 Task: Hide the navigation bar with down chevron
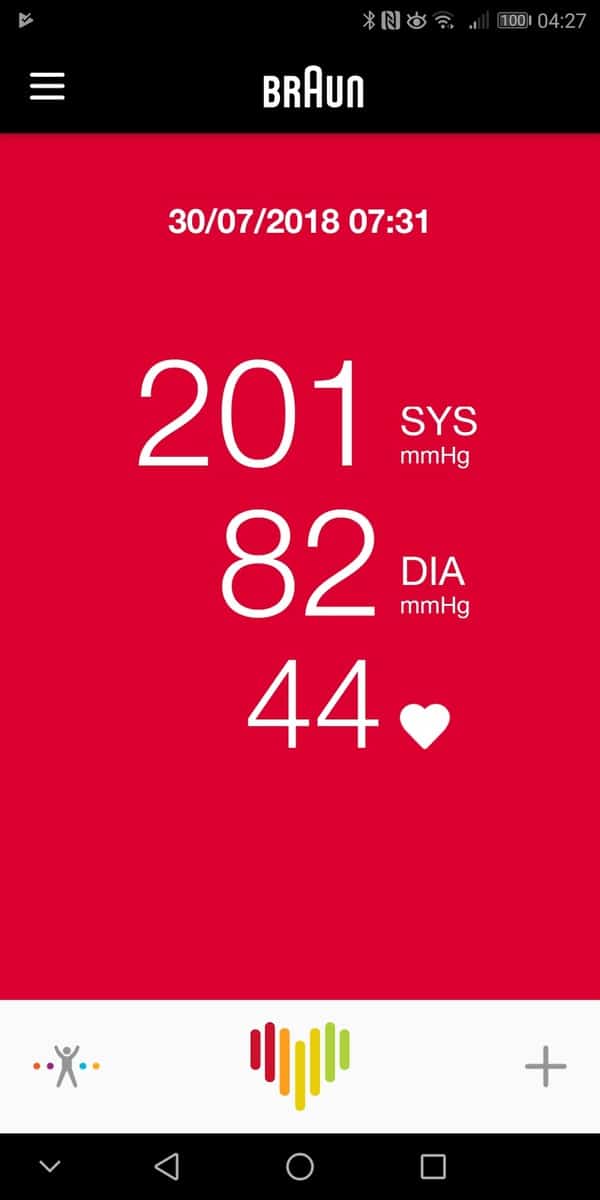point(49,1166)
